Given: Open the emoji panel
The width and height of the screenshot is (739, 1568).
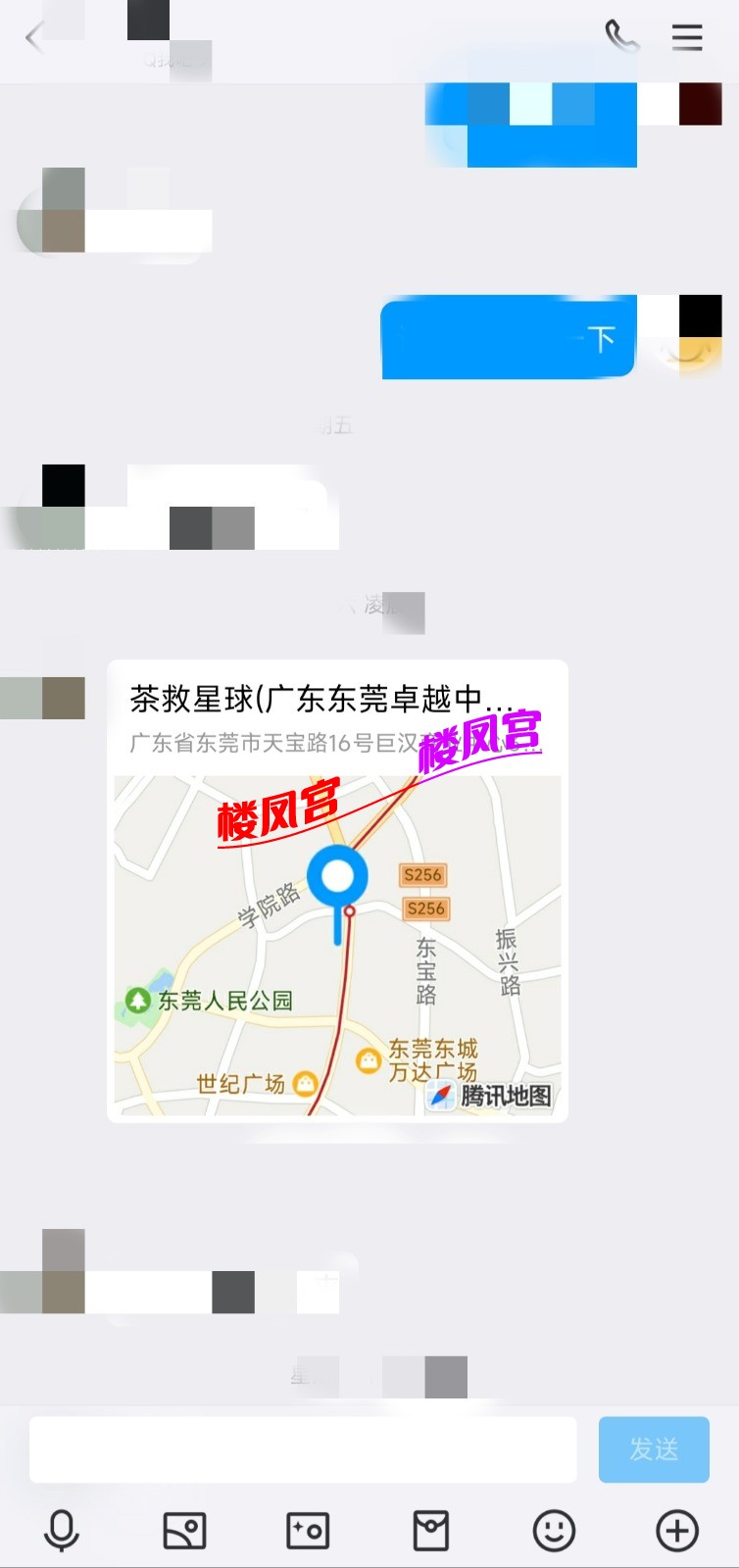Looking at the screenshot, I should 554,1530.
